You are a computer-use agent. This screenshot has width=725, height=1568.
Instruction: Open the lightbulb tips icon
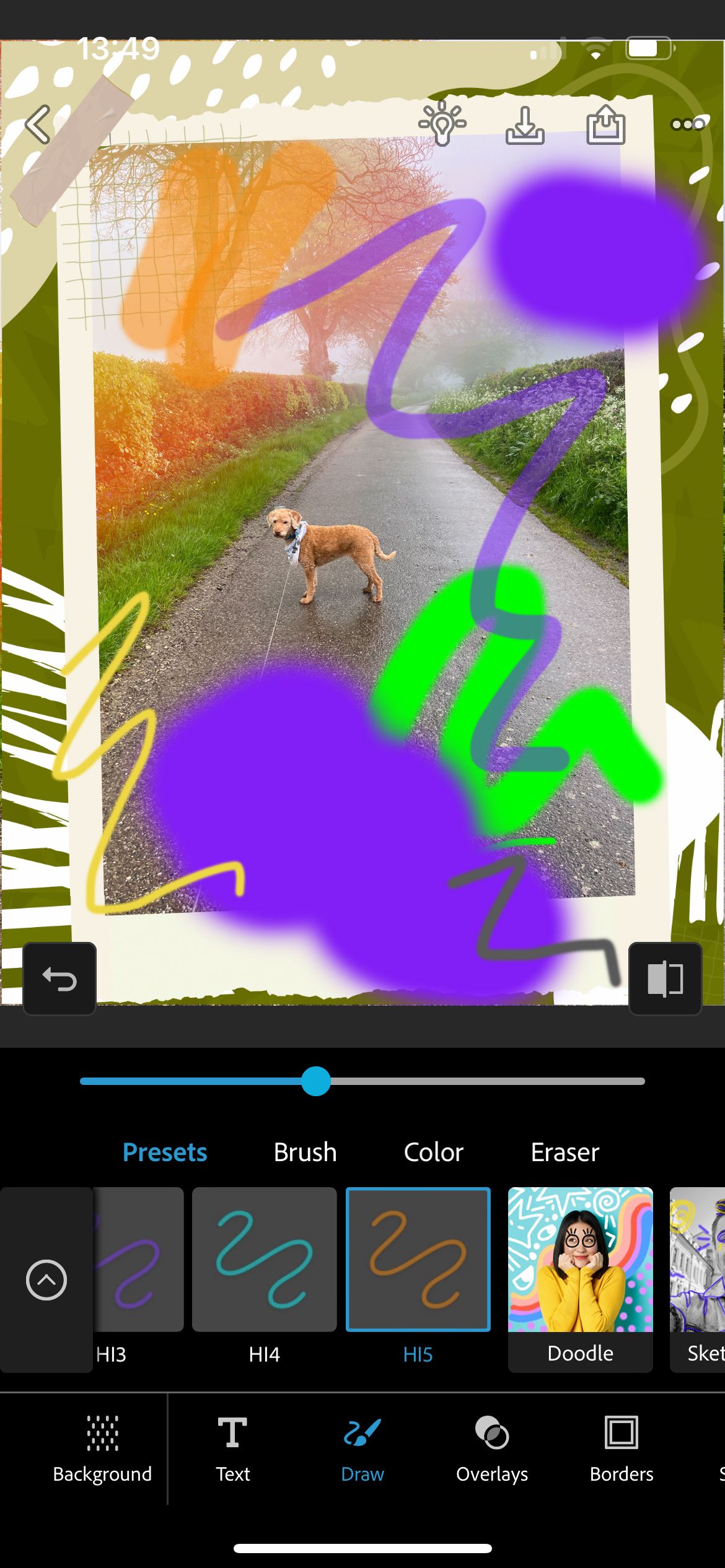[x=442, y=123]
